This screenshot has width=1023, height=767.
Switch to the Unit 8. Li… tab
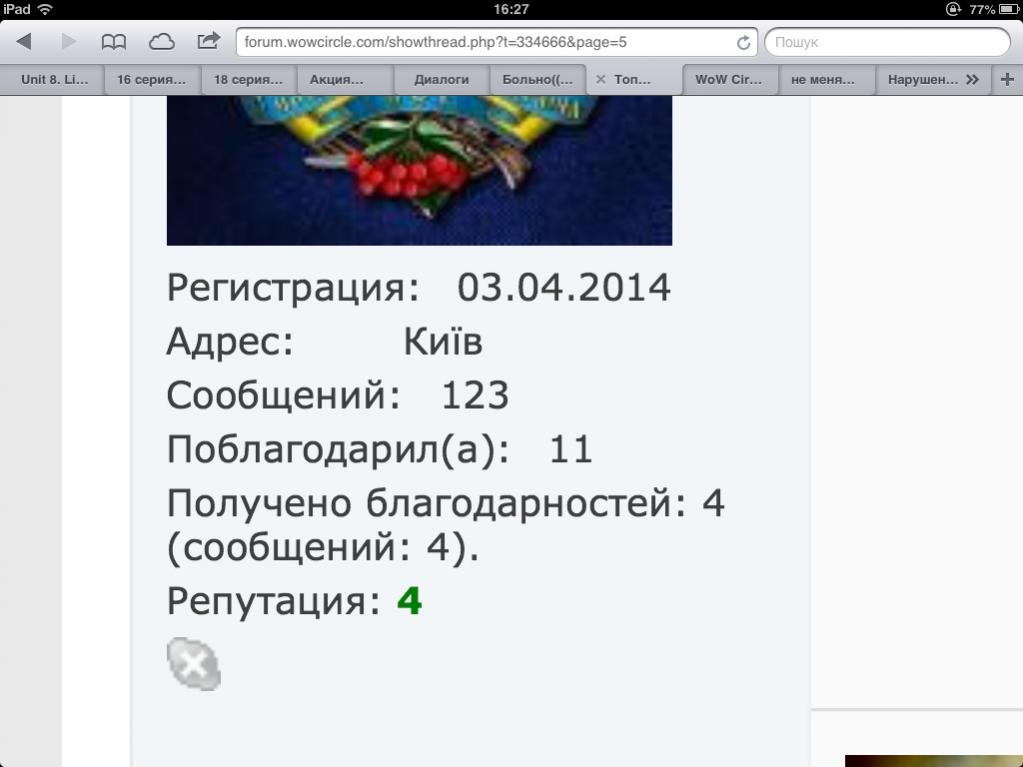pos(54,80)
